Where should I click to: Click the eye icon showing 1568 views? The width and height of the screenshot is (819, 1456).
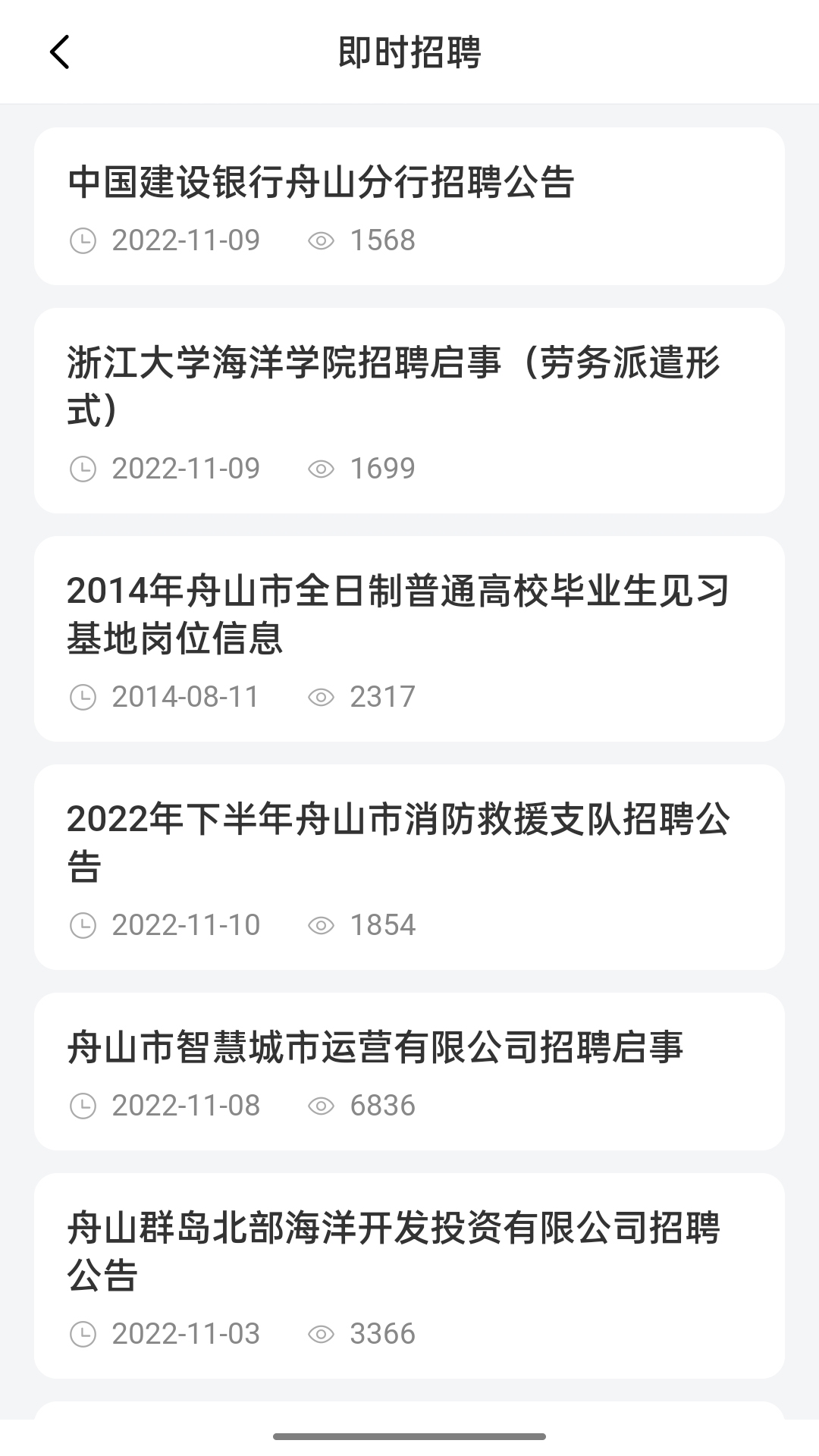pyautogui.click(x=324, y=240)
